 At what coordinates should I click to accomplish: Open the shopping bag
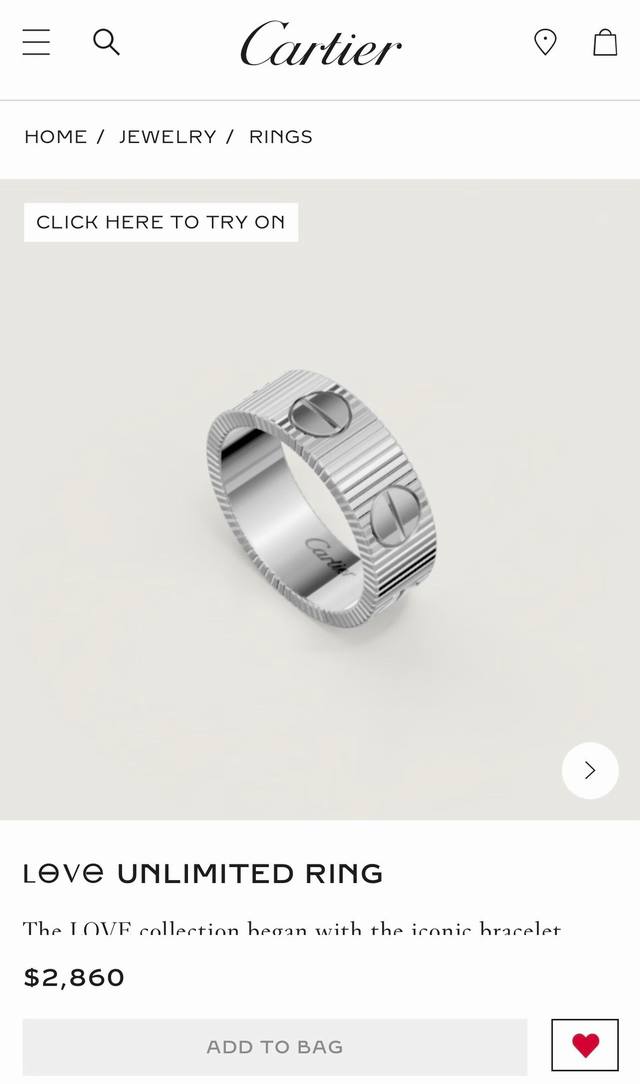coord(605,42)
